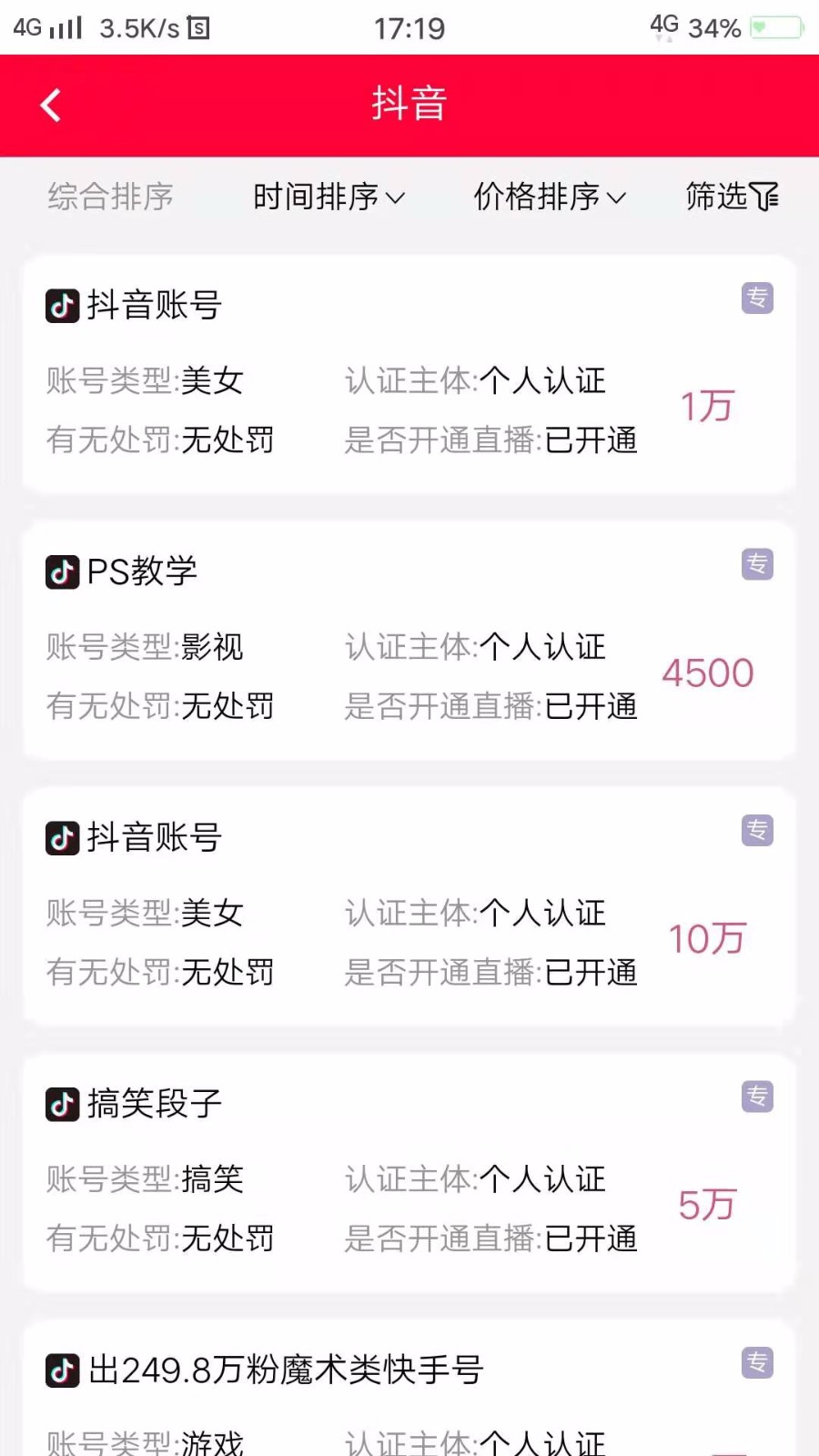Tap the Douyin icon on 出249.8万粉魔术类快手号
819x1456 pixels.
[60, 1369]
